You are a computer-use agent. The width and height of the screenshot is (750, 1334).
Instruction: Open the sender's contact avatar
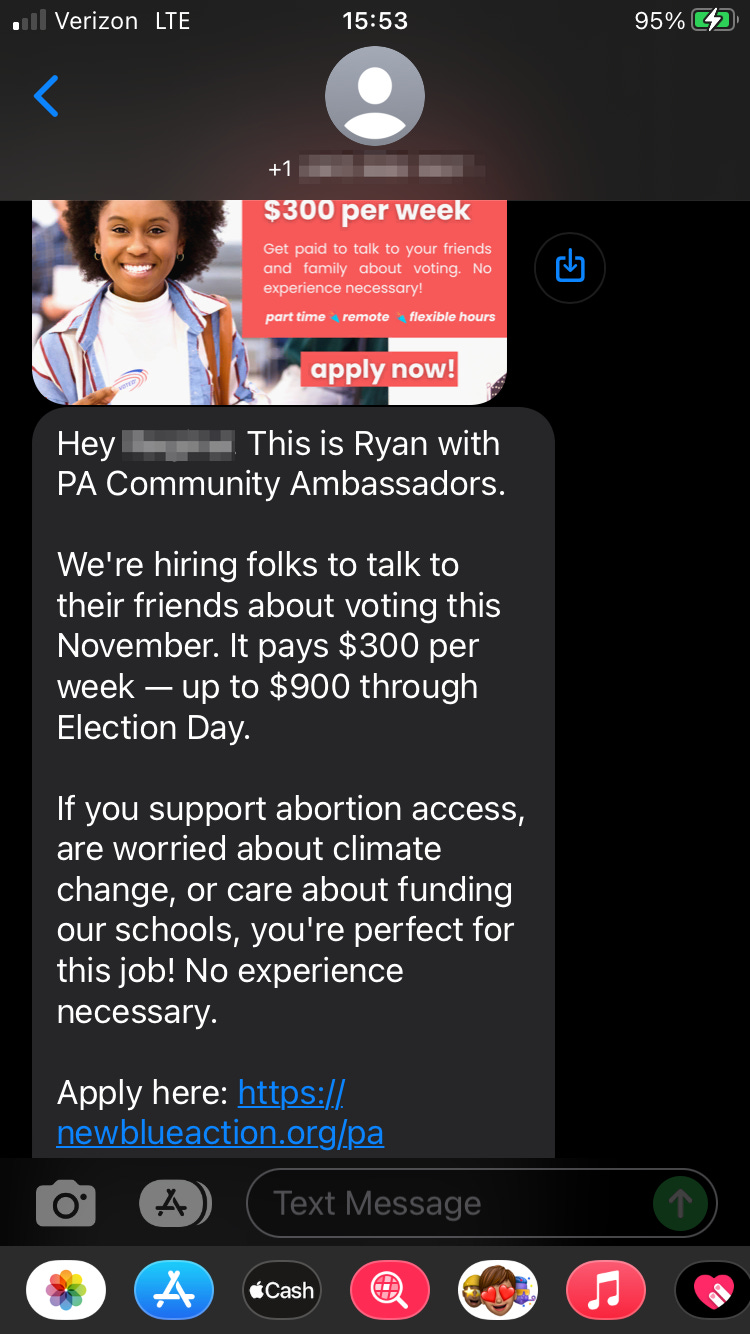tap(375, 97)
